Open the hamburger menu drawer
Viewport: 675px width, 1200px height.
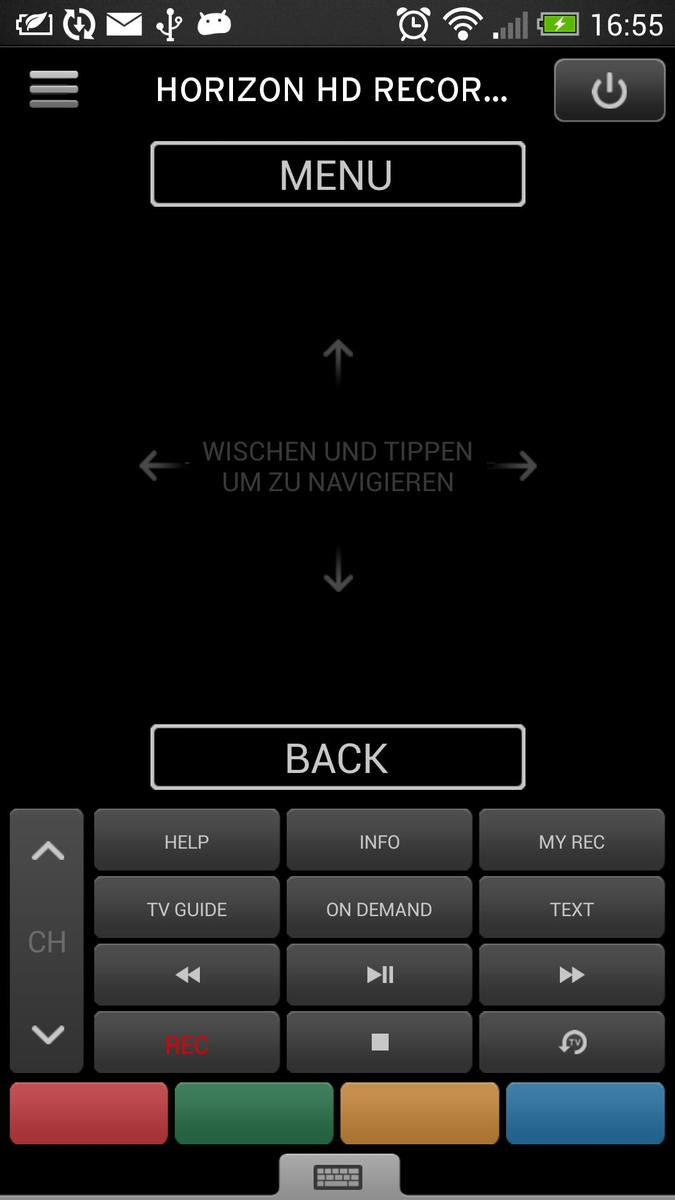tap(54, 89)
